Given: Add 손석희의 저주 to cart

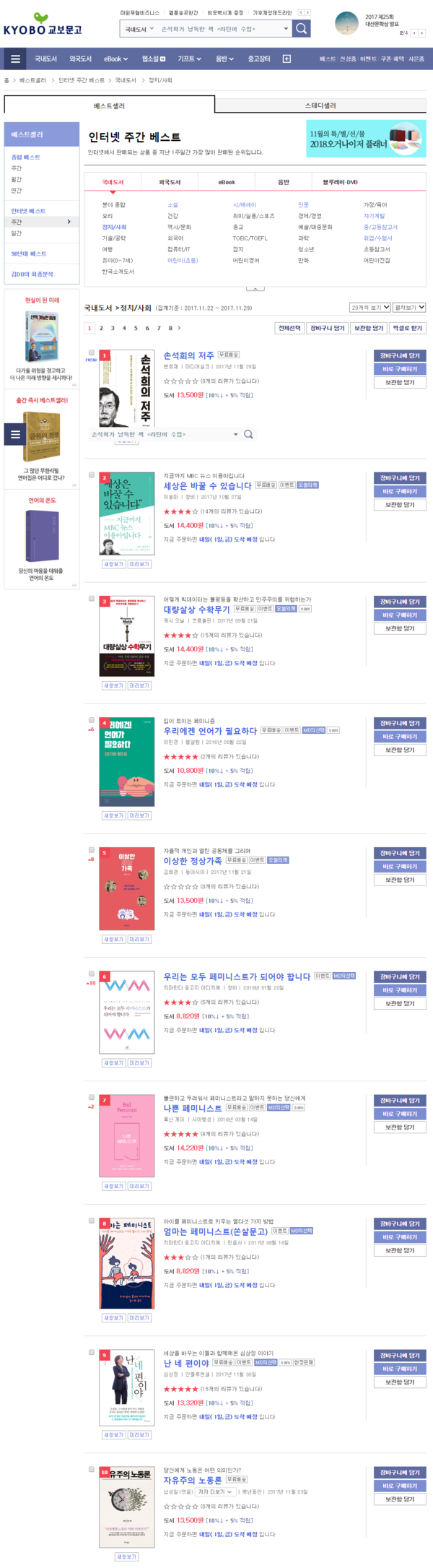Looking at the screenshot, I should (400, 355).
